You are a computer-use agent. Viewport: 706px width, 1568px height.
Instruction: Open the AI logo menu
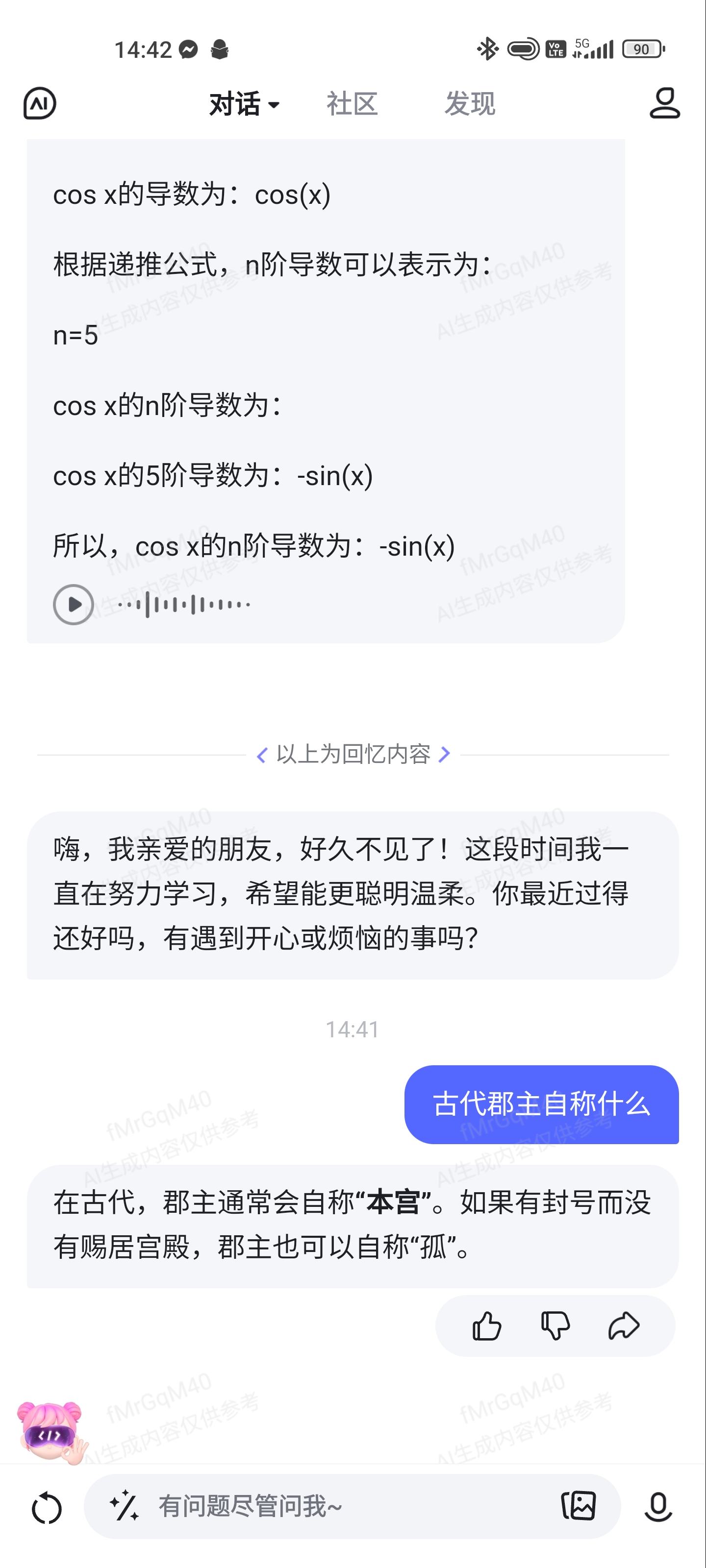click(x=40, y=103)
